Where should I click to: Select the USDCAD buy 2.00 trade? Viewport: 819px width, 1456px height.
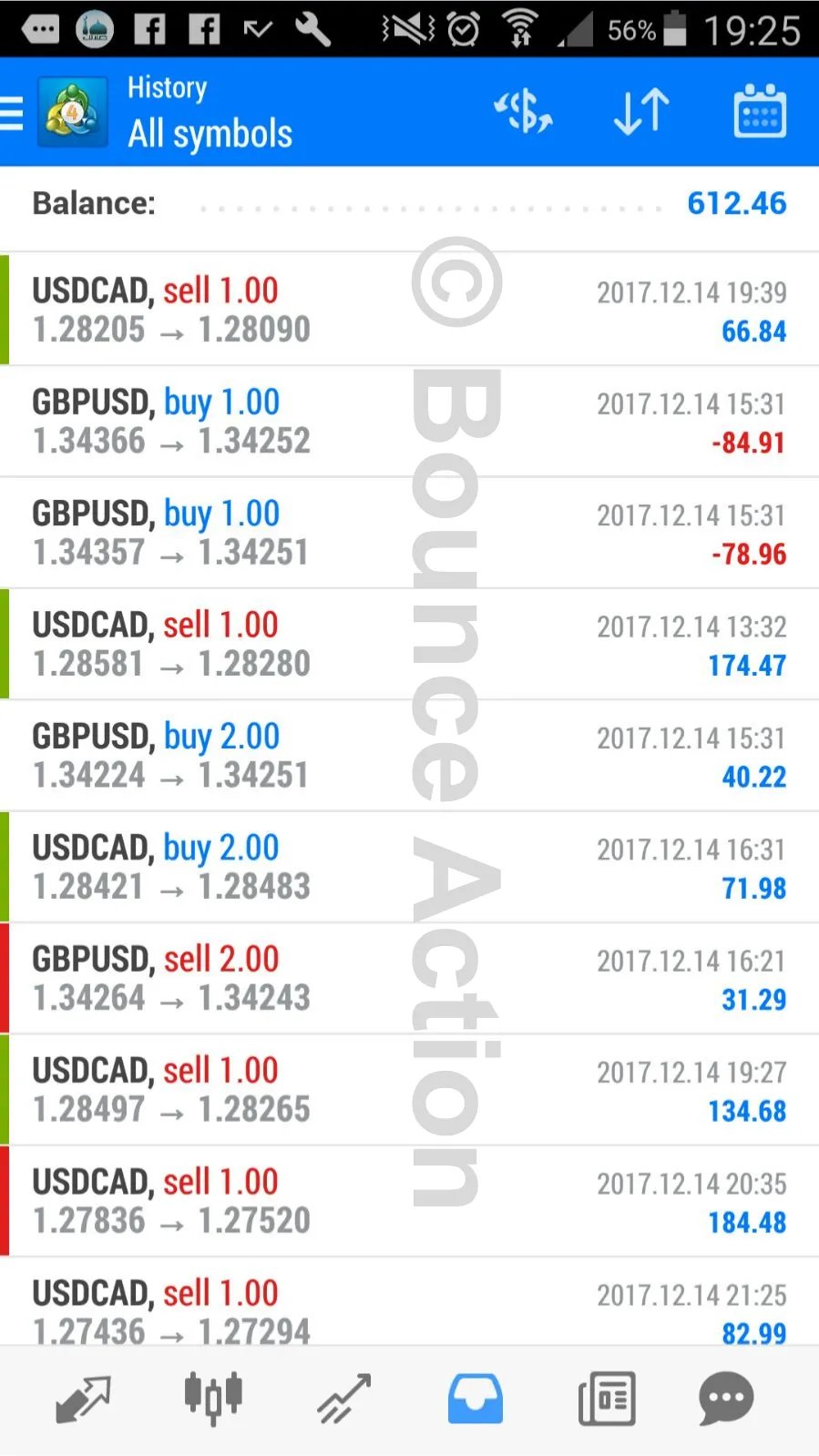point(410,867)
